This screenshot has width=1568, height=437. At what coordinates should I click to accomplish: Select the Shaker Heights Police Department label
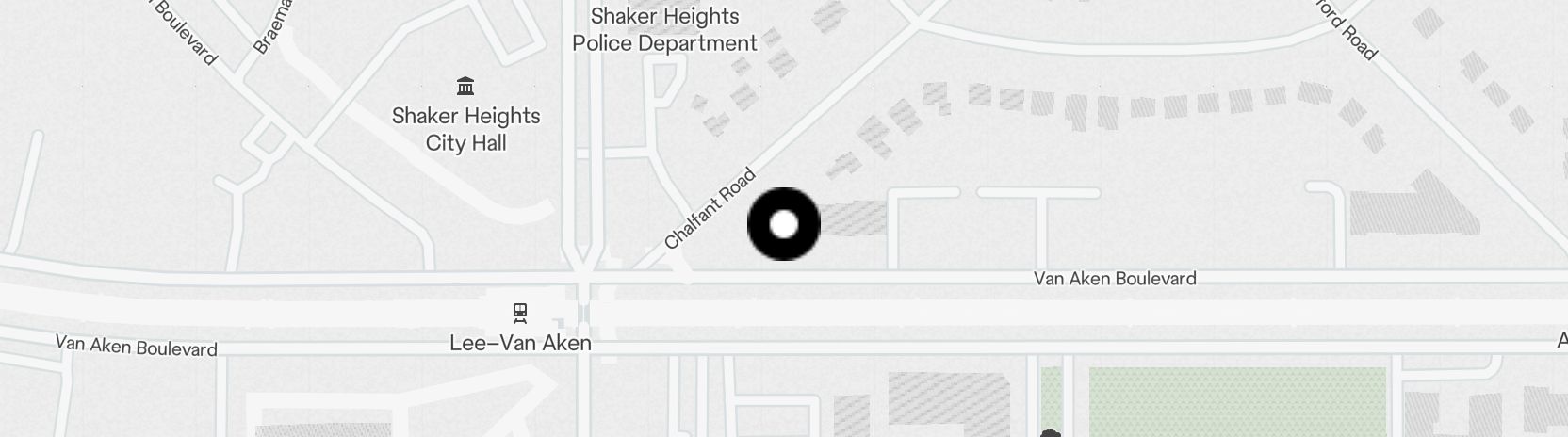664,30
